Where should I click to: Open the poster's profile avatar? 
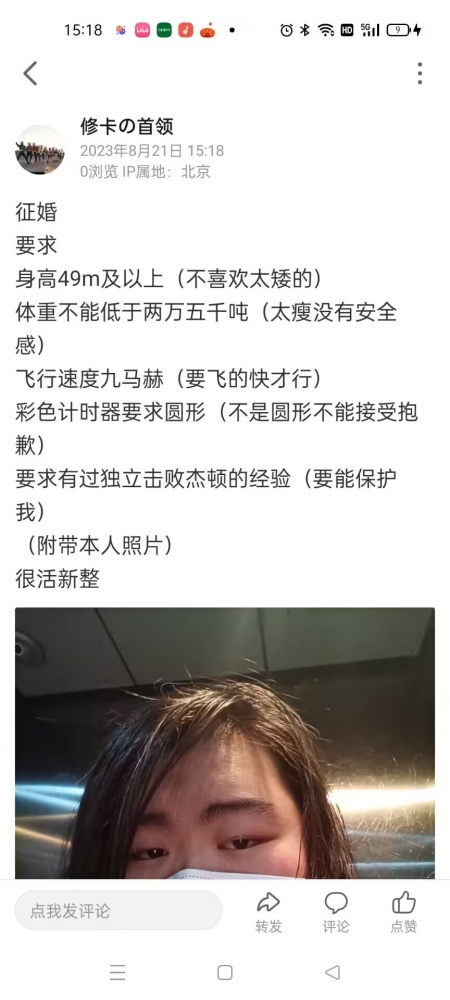40,149
